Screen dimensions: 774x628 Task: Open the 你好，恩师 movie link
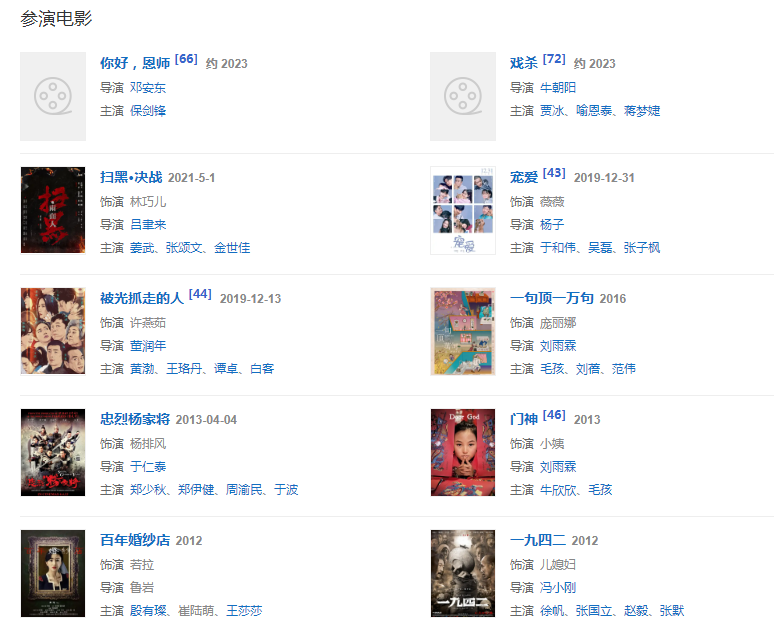135,63
